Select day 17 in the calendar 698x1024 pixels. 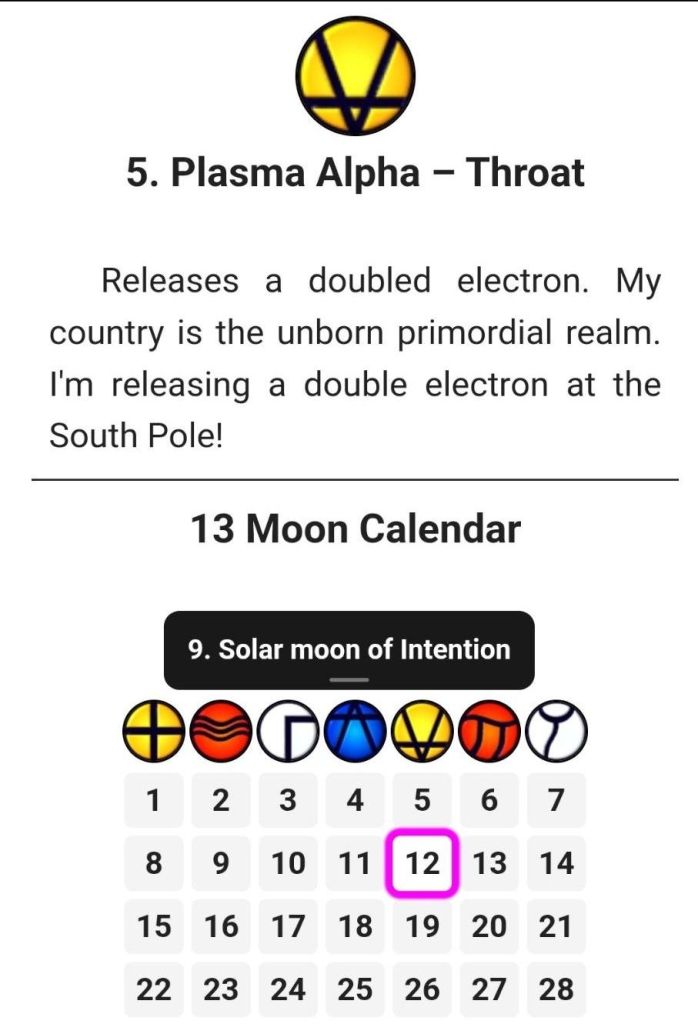288,926
